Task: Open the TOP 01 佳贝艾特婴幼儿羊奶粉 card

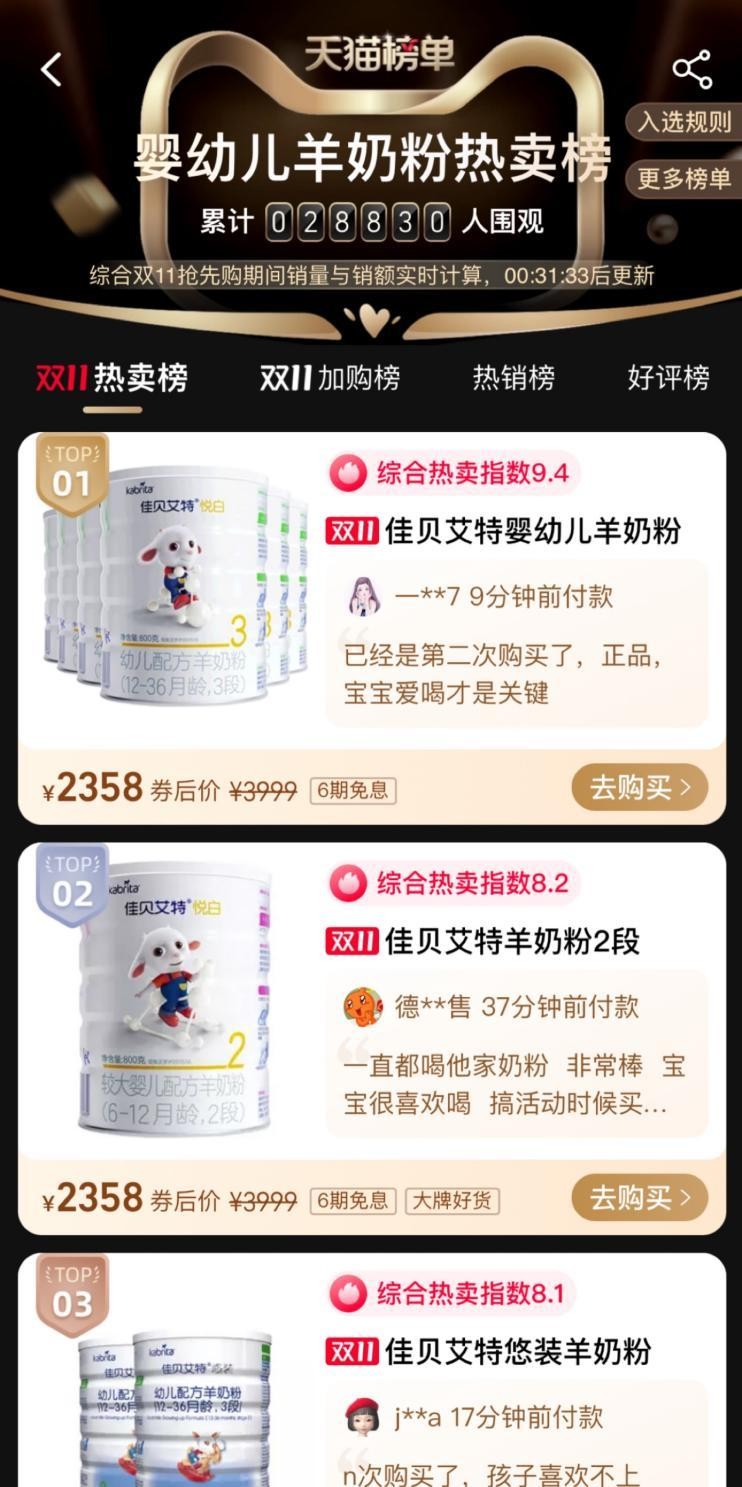Action: tap(516, 530)
